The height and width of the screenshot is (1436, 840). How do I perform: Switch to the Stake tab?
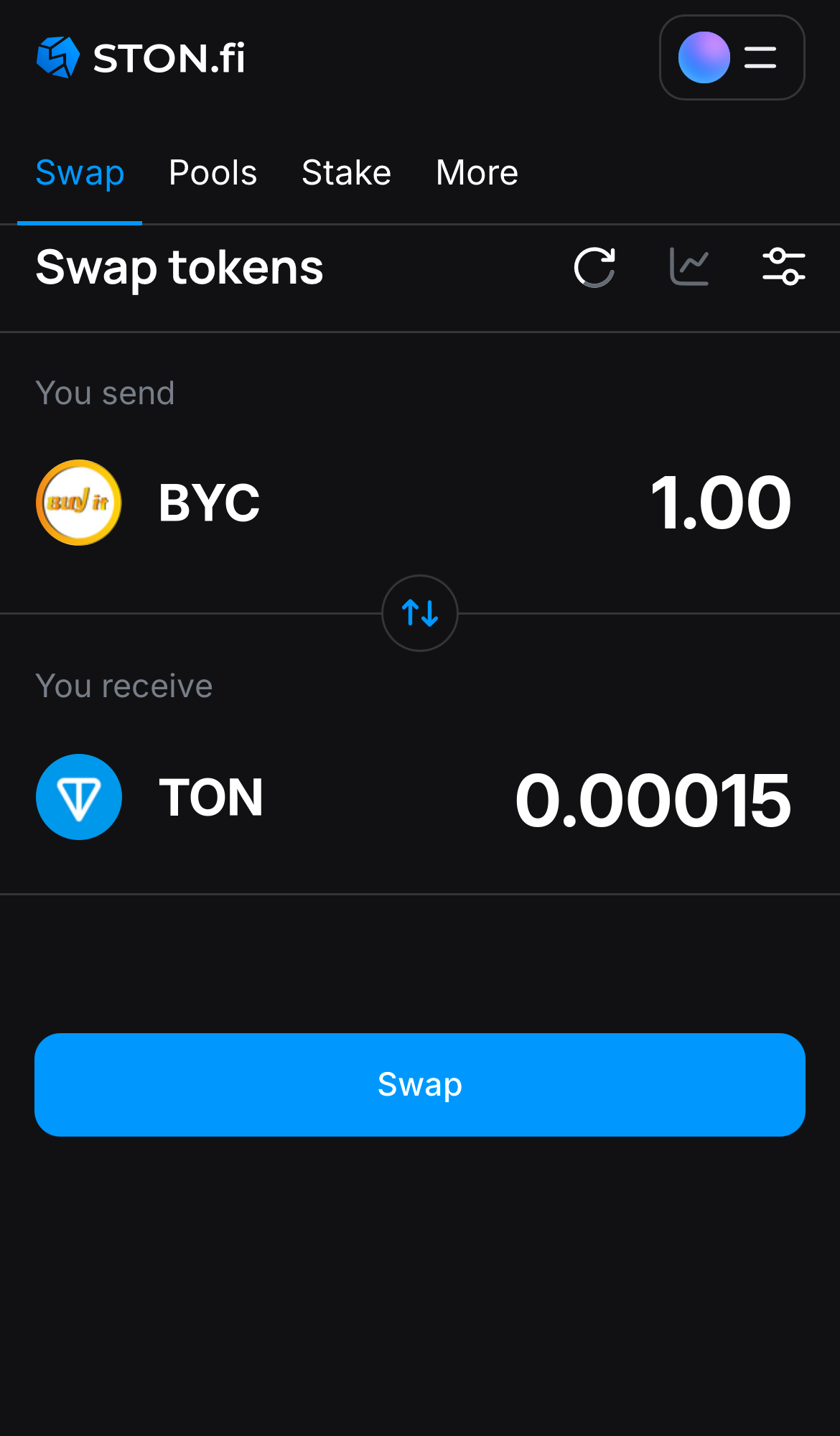pos(346,172)
